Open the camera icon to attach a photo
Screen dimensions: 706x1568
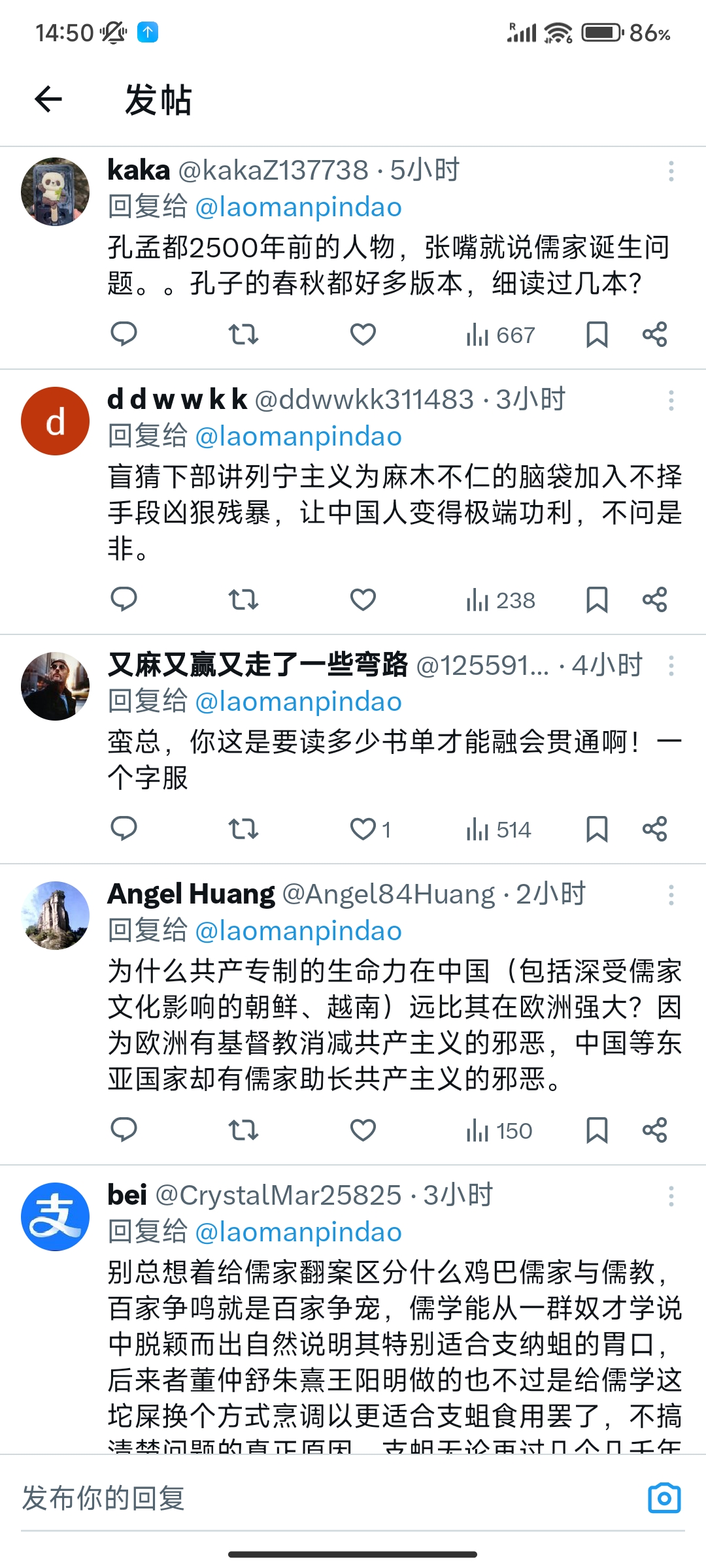664,1498
